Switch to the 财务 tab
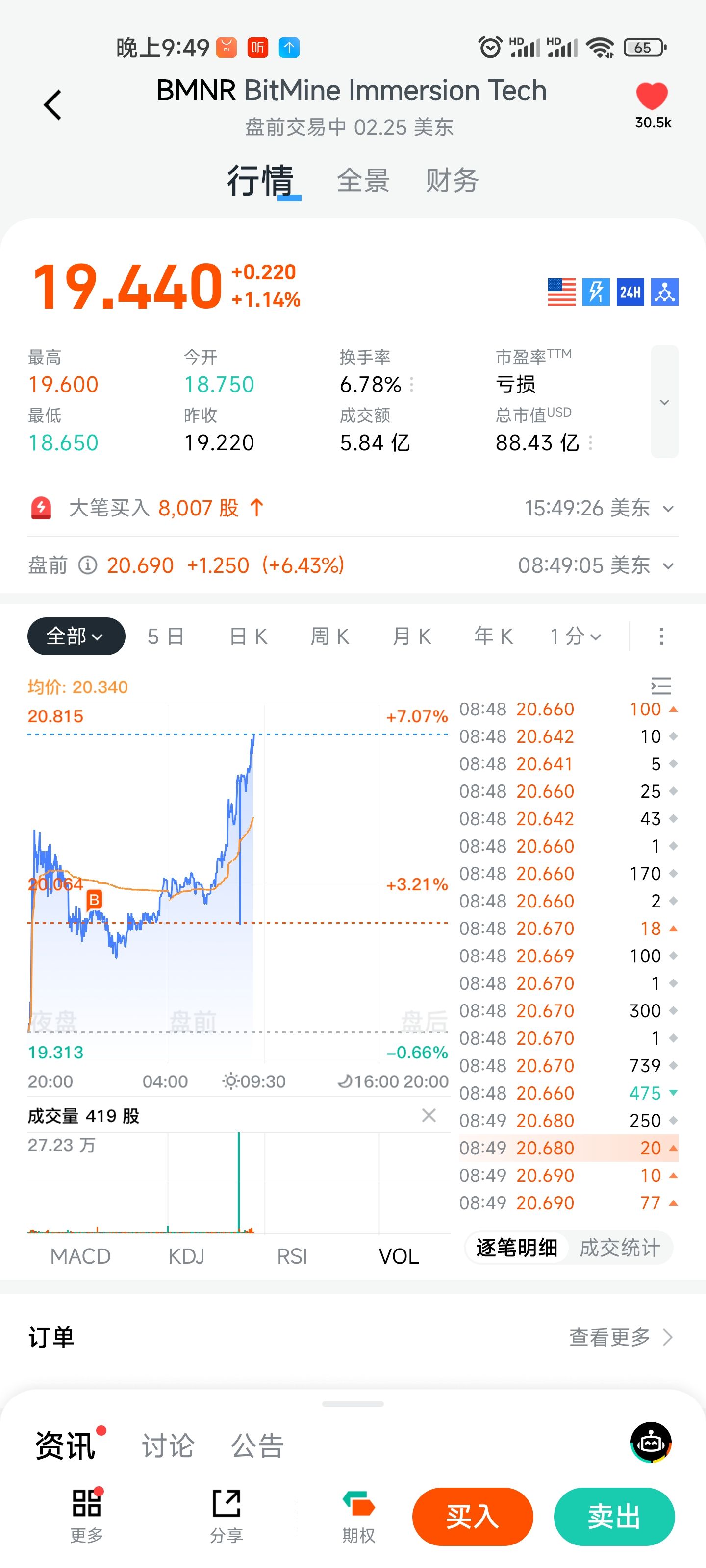The height and width of the screenshot is (1568, 706). point(452,181)
